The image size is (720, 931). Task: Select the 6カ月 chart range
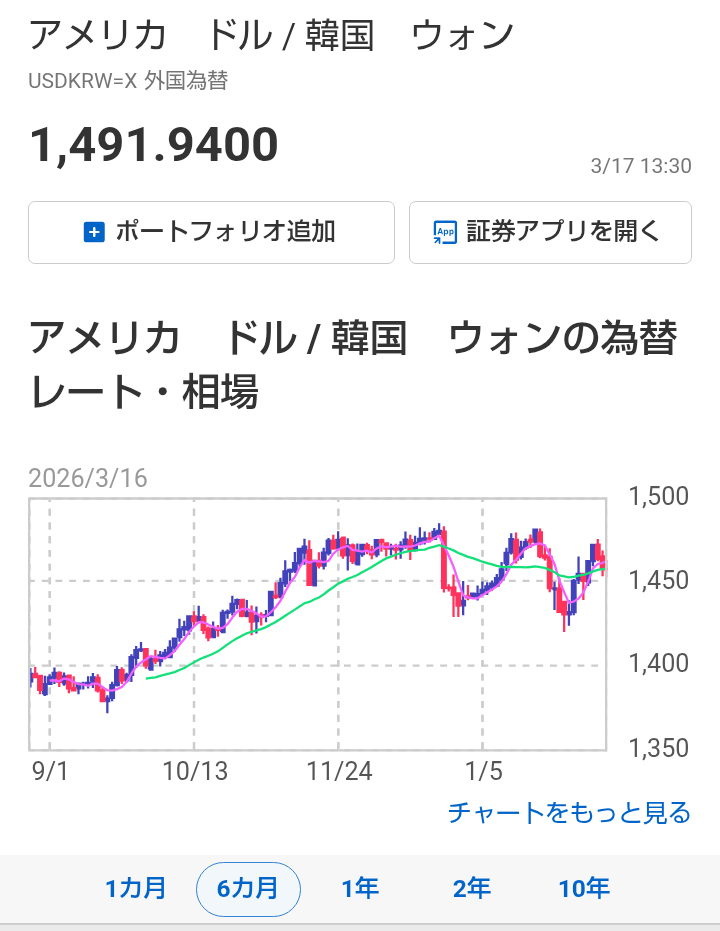point(248,888)
